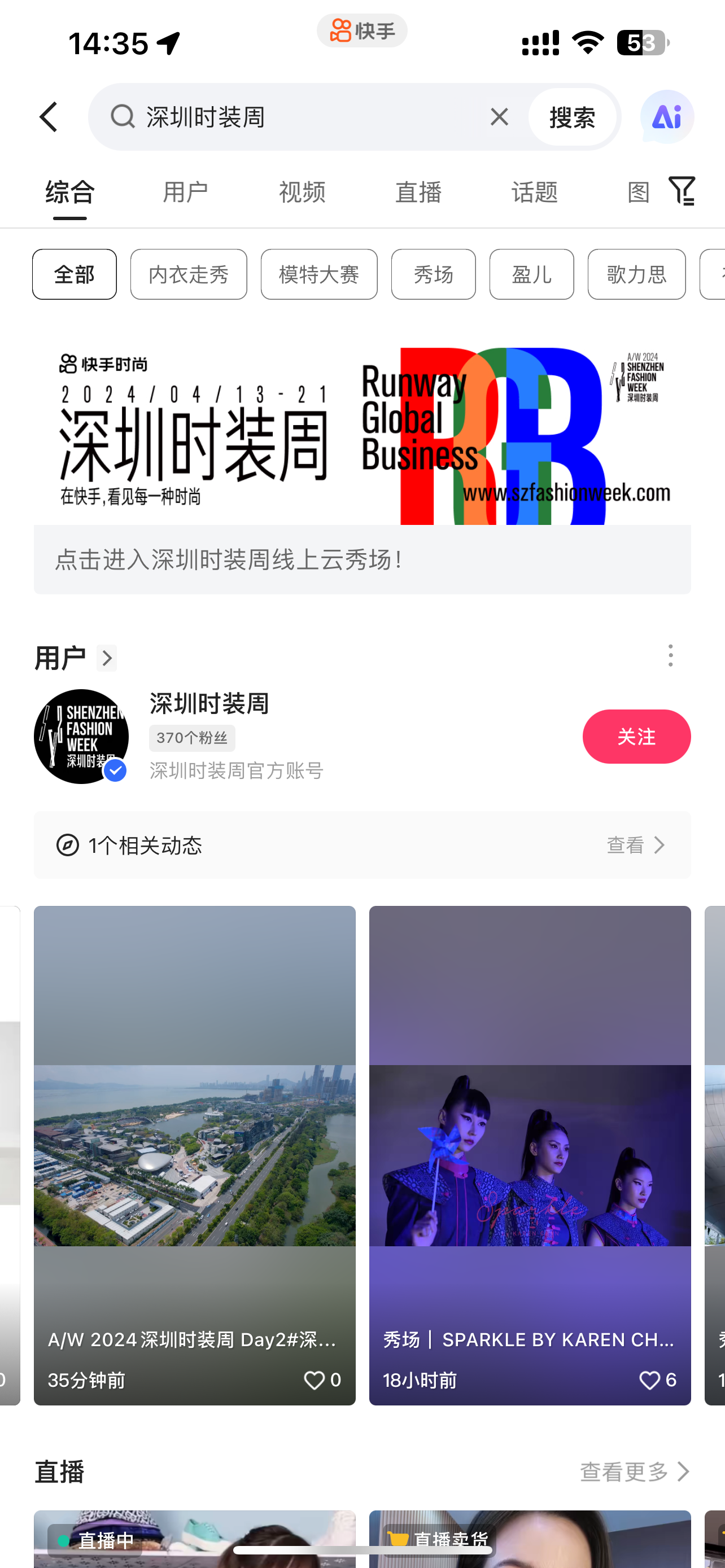Screen dimensions: 725x1568
Task: Select the 内衣走秀 filter chip
Action: click(x=189, y=274)
